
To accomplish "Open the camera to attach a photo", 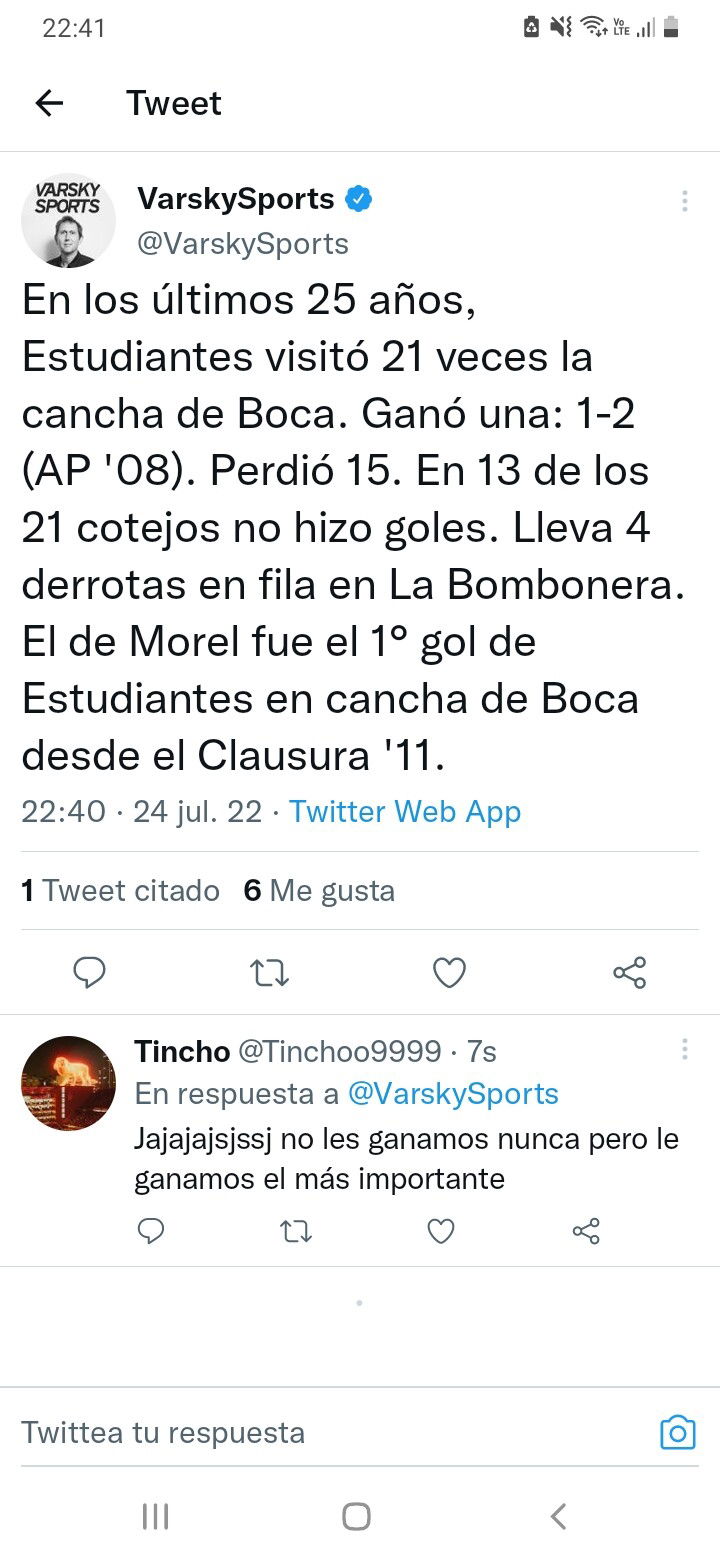I will pyautogui.click(x=677, y=1433).
